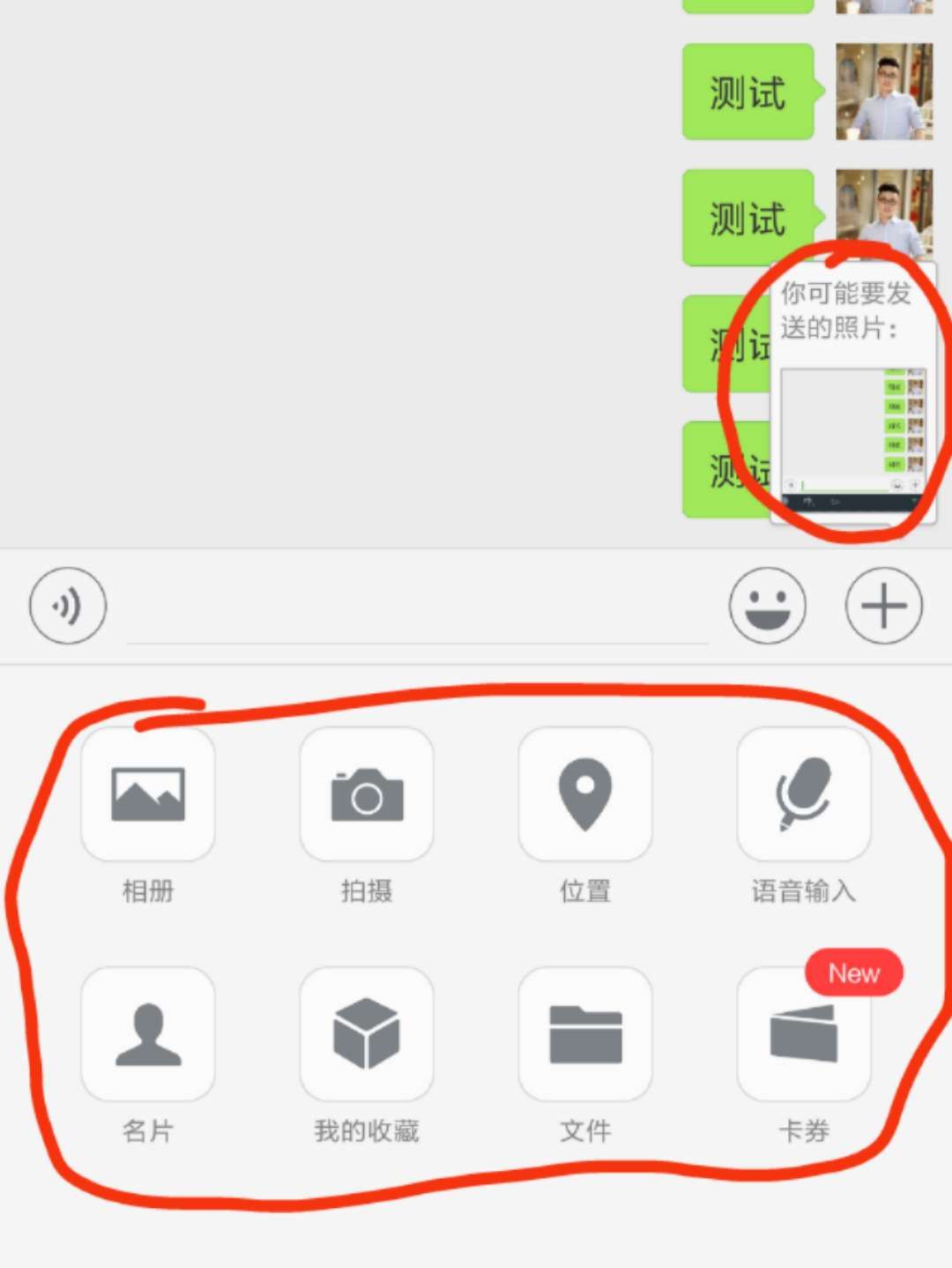This screenshot has width=952, height=1268.
Task: Open 卡券 cards and coupons
Action: [803, 1033]
